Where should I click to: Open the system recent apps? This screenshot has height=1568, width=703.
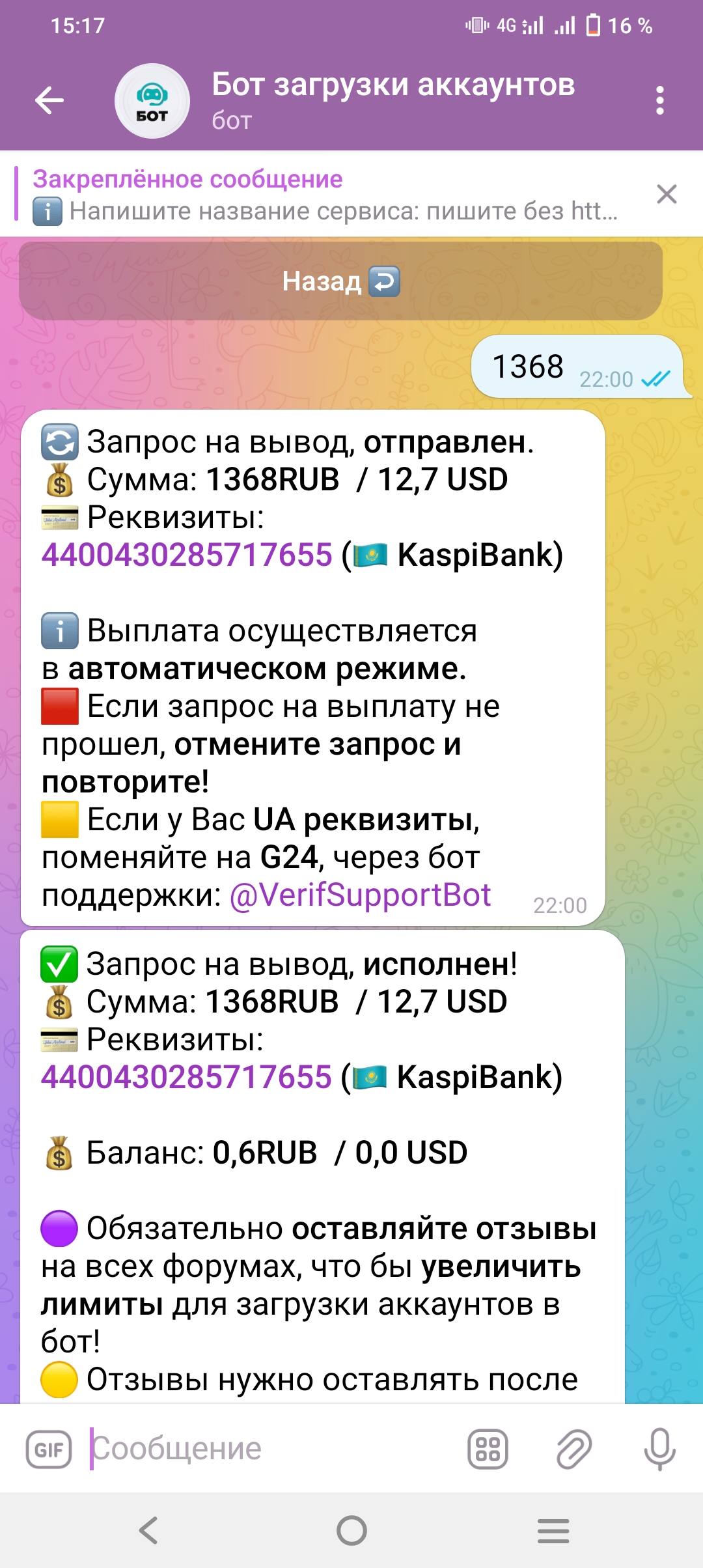pos(553,1530)
